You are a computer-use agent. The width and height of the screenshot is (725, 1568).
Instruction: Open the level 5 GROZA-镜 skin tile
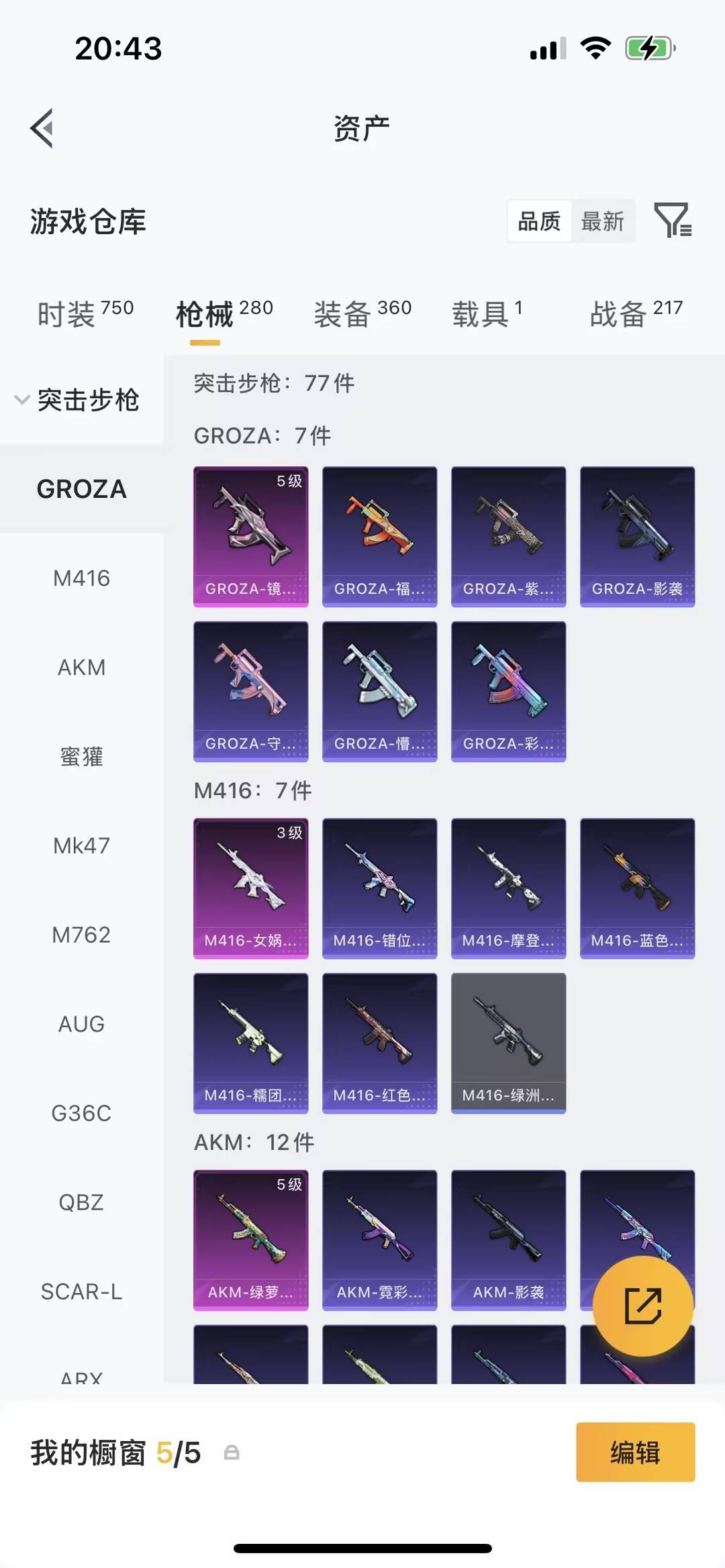tap(251, 536)
